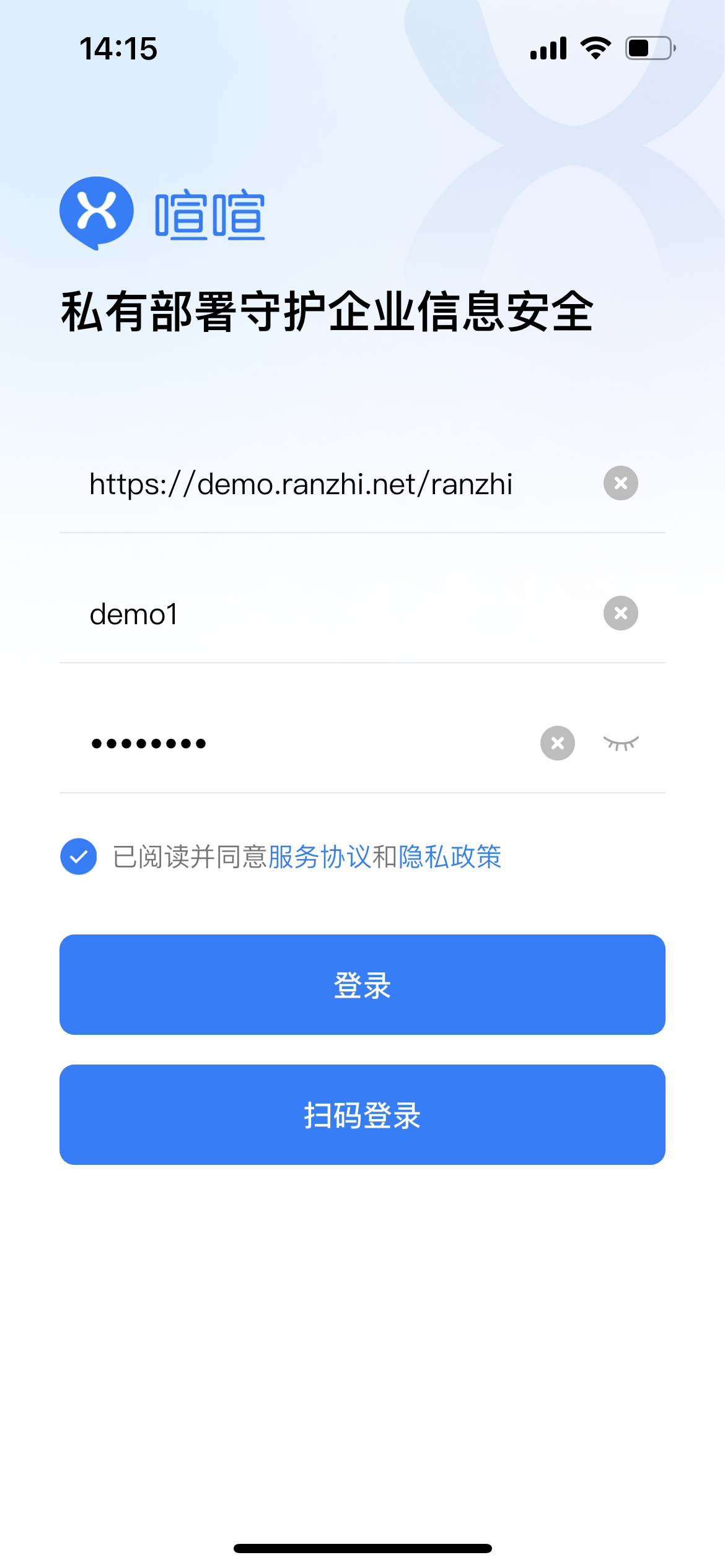Tap the 登录 button
Image resolution: width=725 pixels, height=1568 pixels.
[x=362, y=985]
